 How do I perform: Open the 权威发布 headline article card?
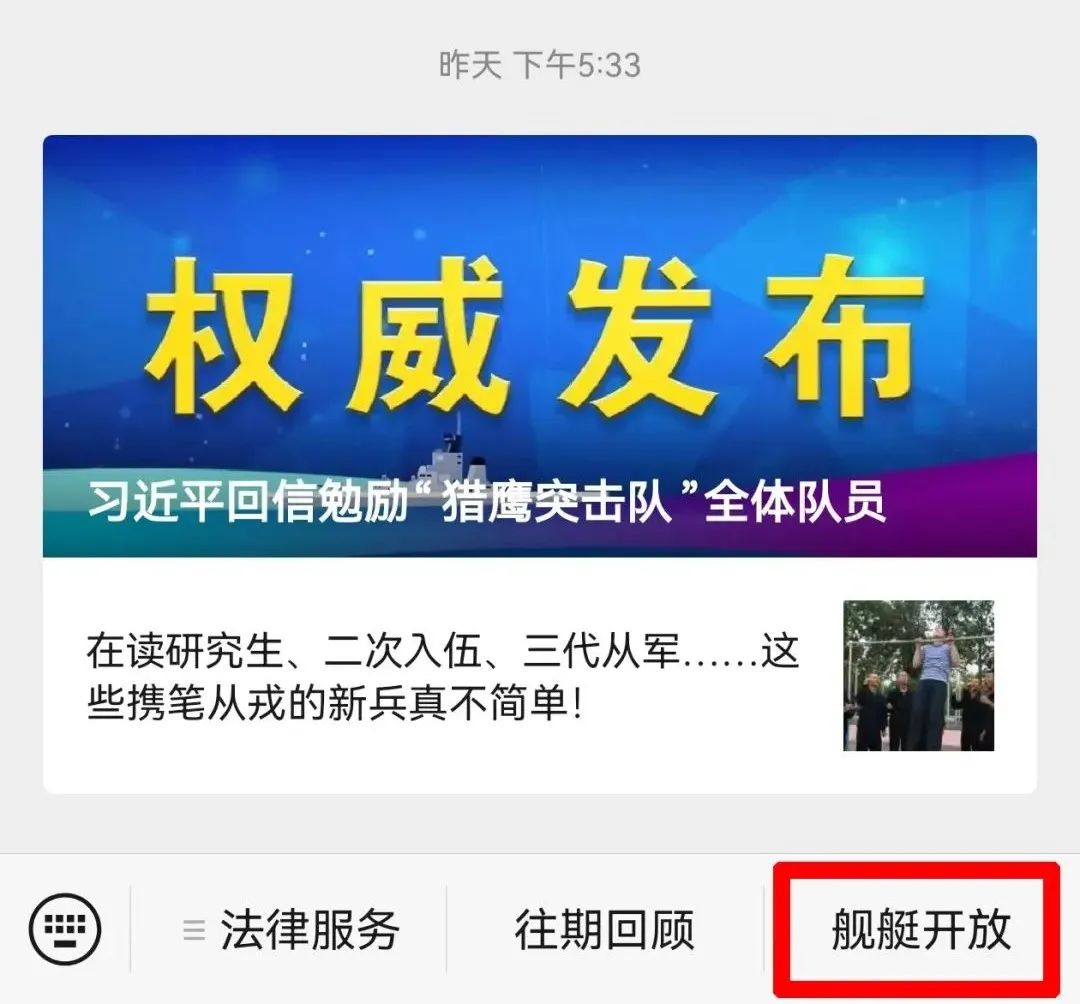(540, 345)
